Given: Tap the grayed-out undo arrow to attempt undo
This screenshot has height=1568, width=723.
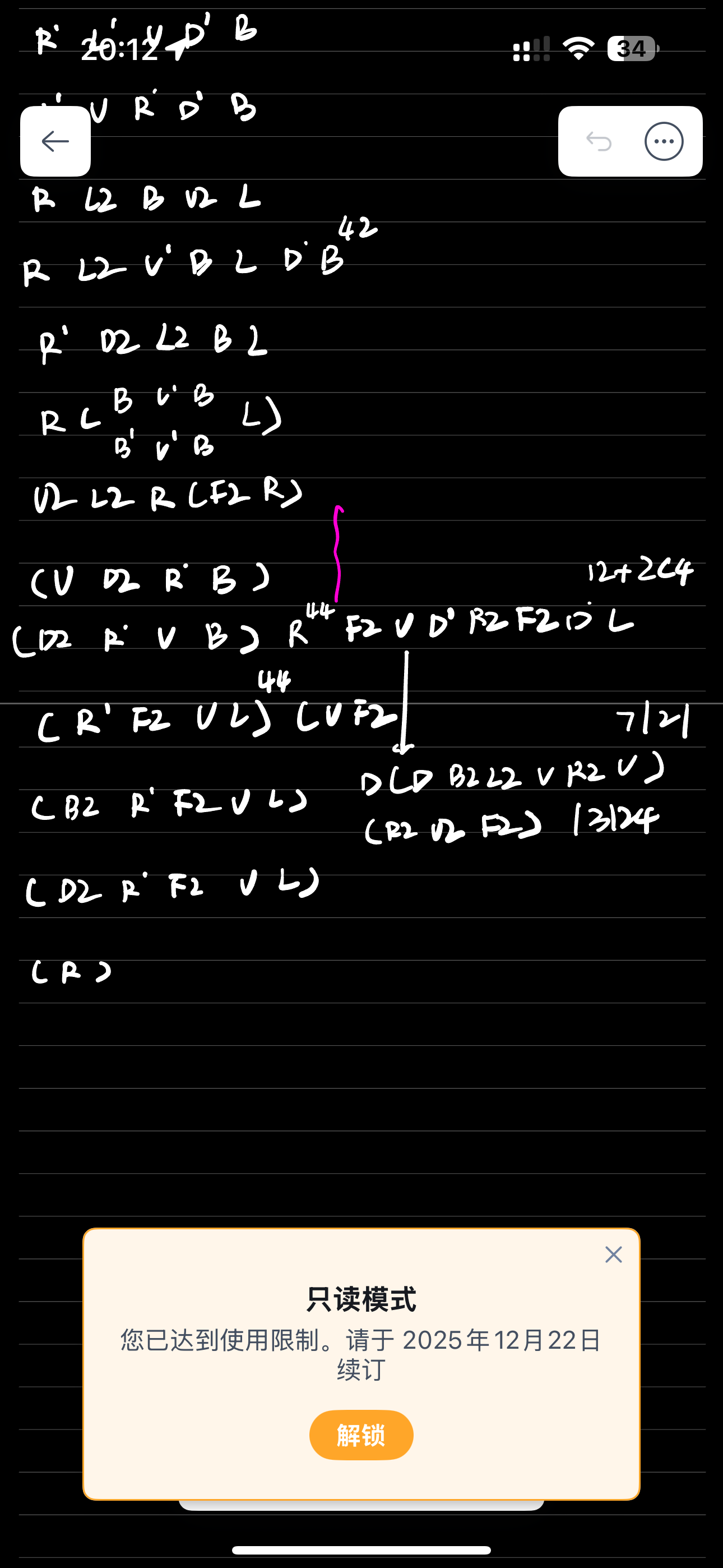Looking at the screenshot, I should pyautogui.click(x=600, y=141).
